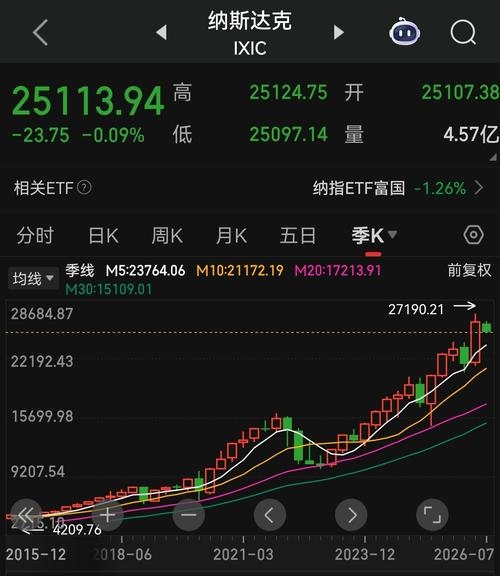500x576 pixels.
Task: Open the 均线 indicator dropdown
Action: coord(33,278)
